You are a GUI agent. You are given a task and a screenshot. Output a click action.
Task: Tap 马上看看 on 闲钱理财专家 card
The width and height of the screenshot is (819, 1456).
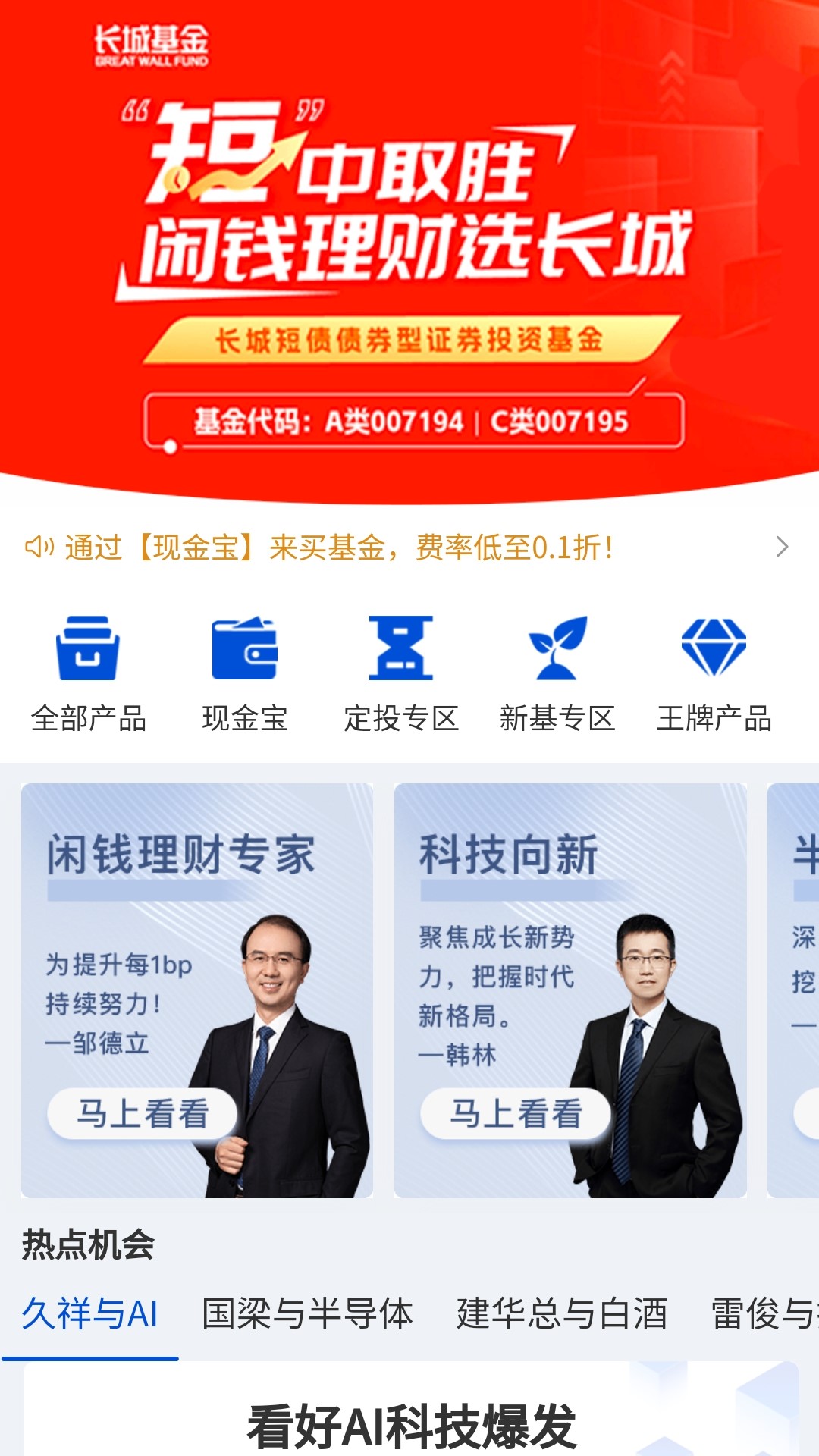tap(142, 1113)
